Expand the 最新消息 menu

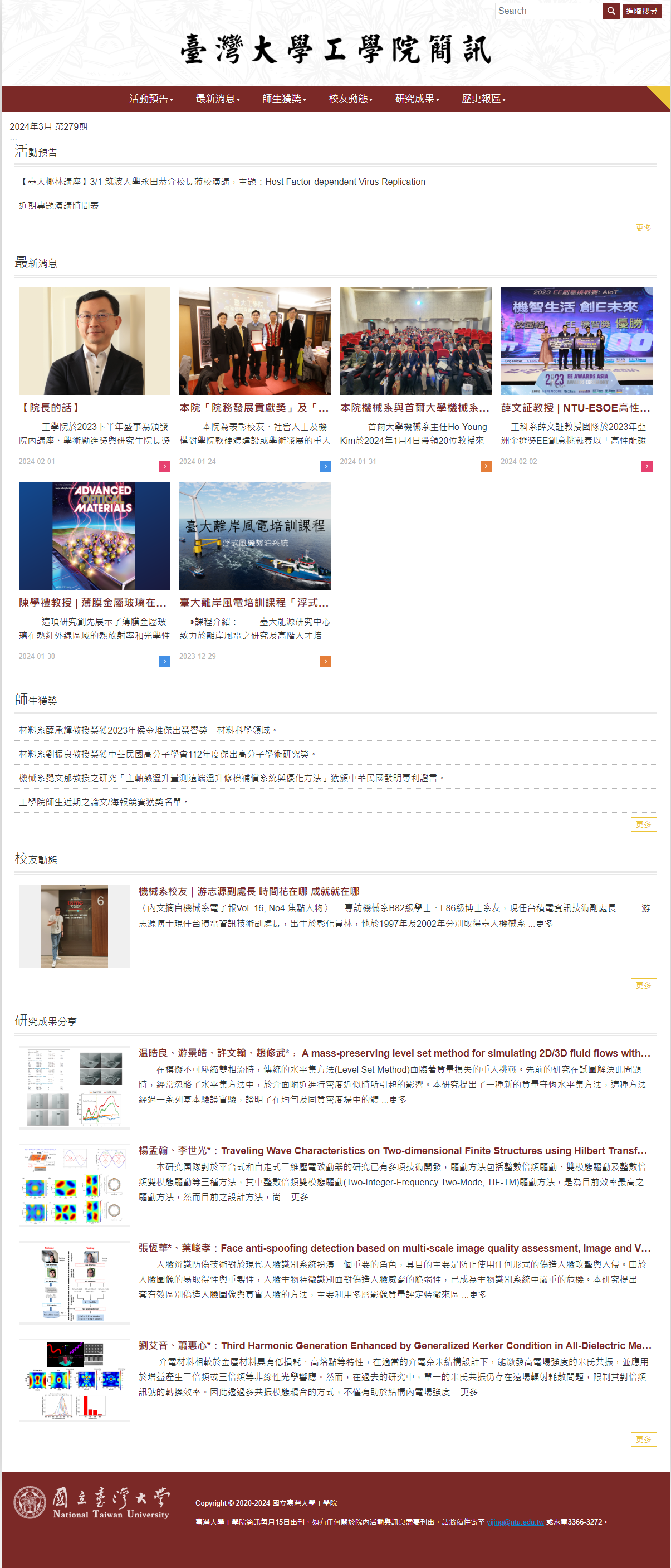tap(217, 99)
